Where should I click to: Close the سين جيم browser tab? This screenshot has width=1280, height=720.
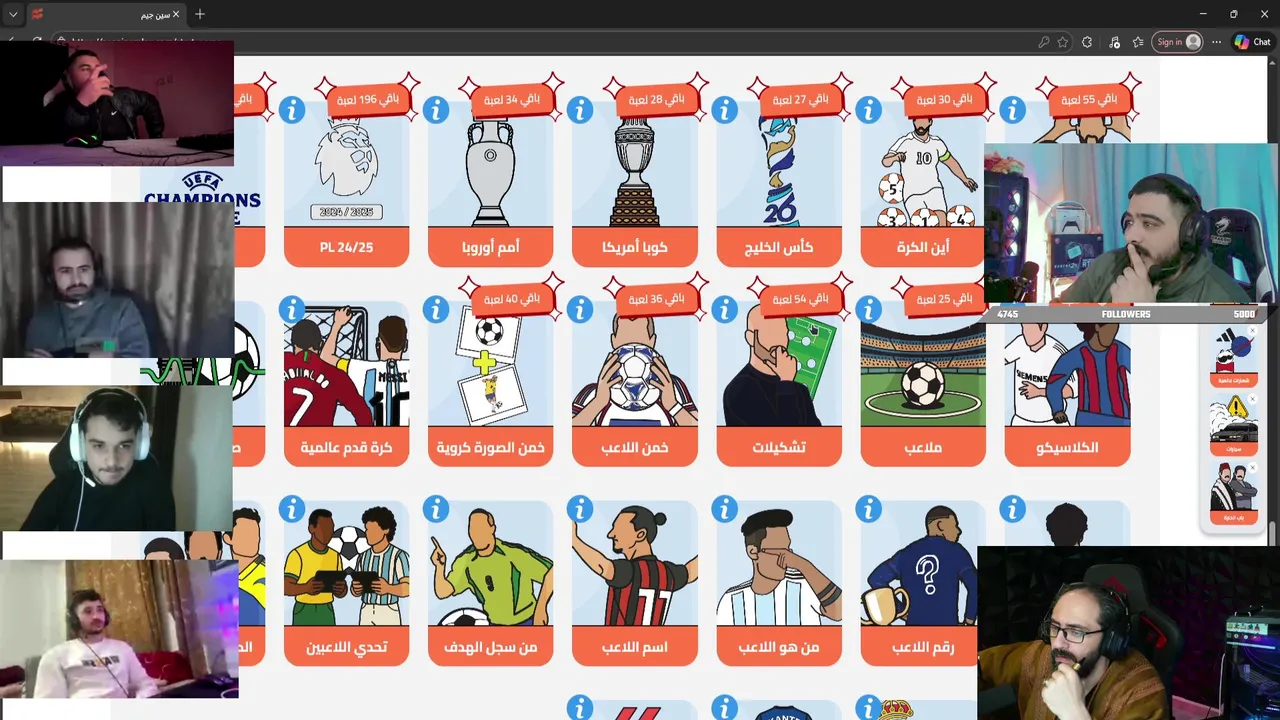176,14
